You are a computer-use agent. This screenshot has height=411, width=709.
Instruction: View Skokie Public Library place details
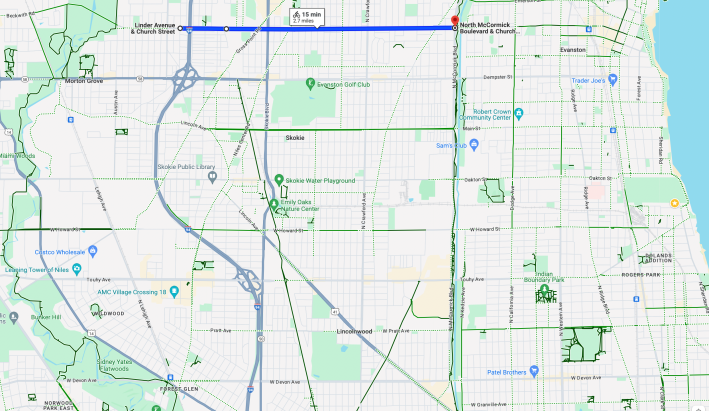(x=211, y=176)
